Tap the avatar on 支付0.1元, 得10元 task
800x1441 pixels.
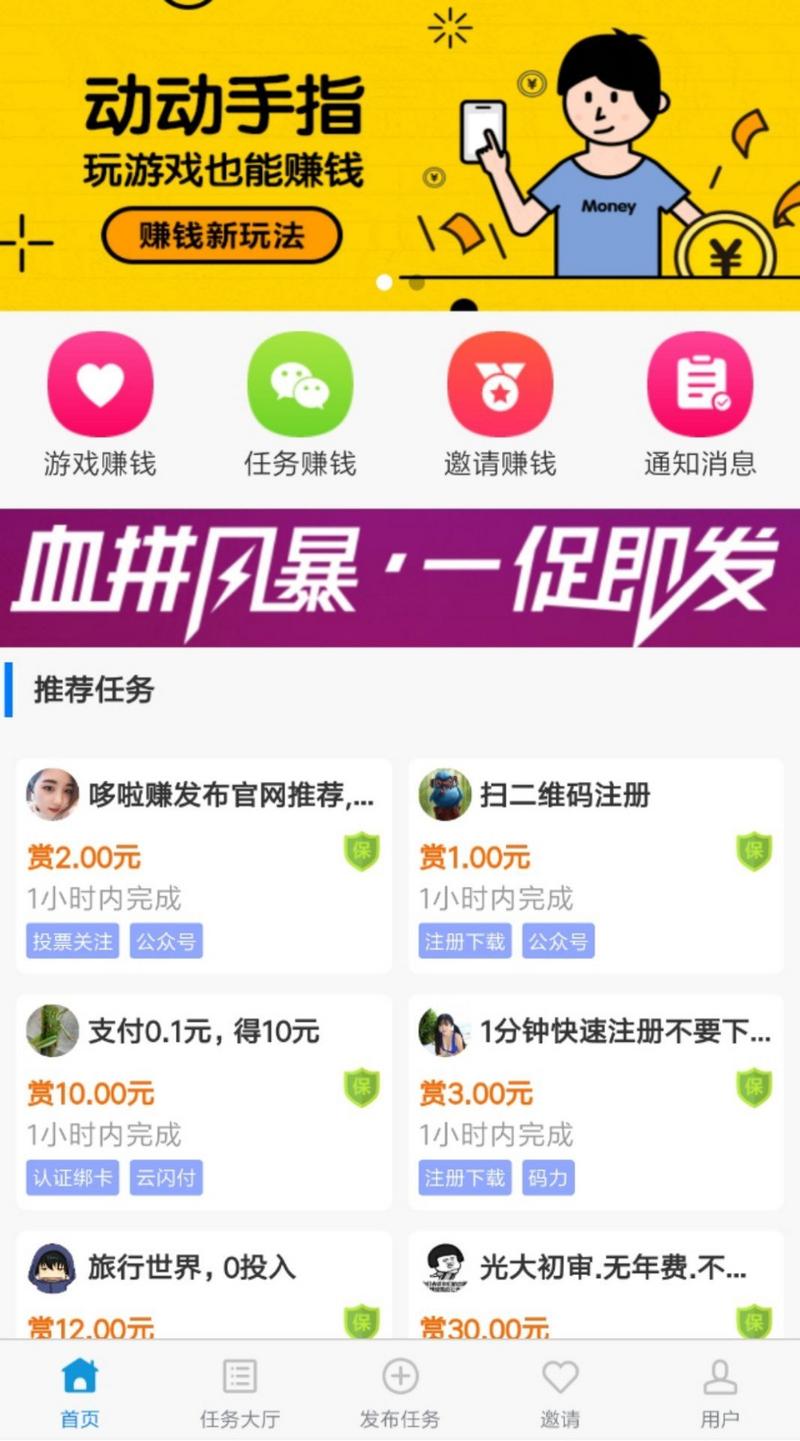point(51,1032)
